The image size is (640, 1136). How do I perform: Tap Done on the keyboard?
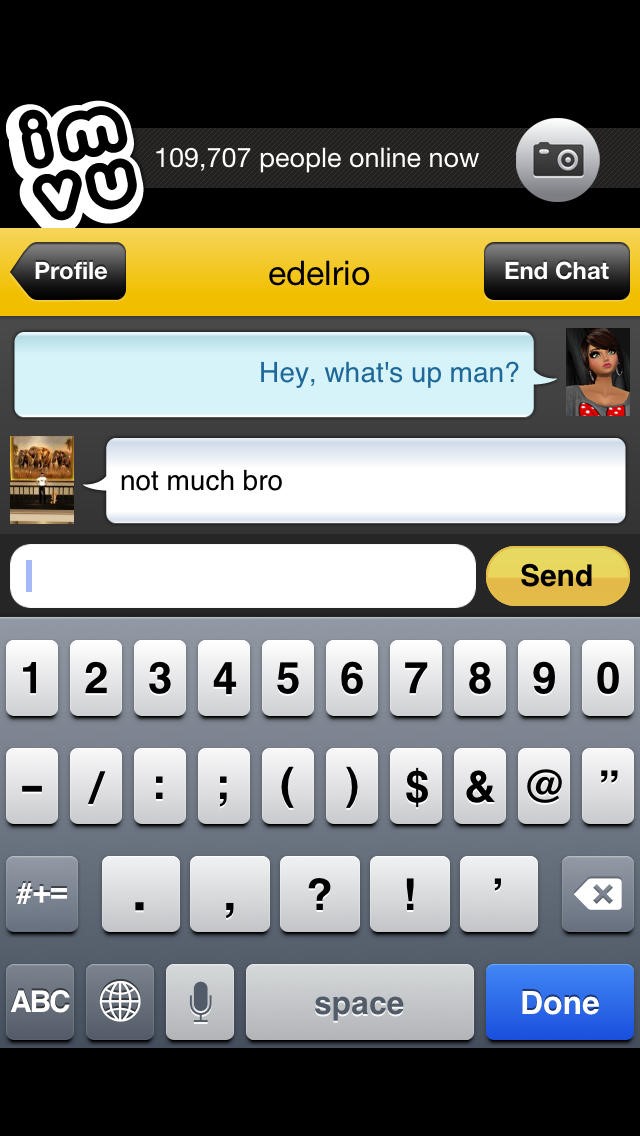click(x=559, y=1002)
